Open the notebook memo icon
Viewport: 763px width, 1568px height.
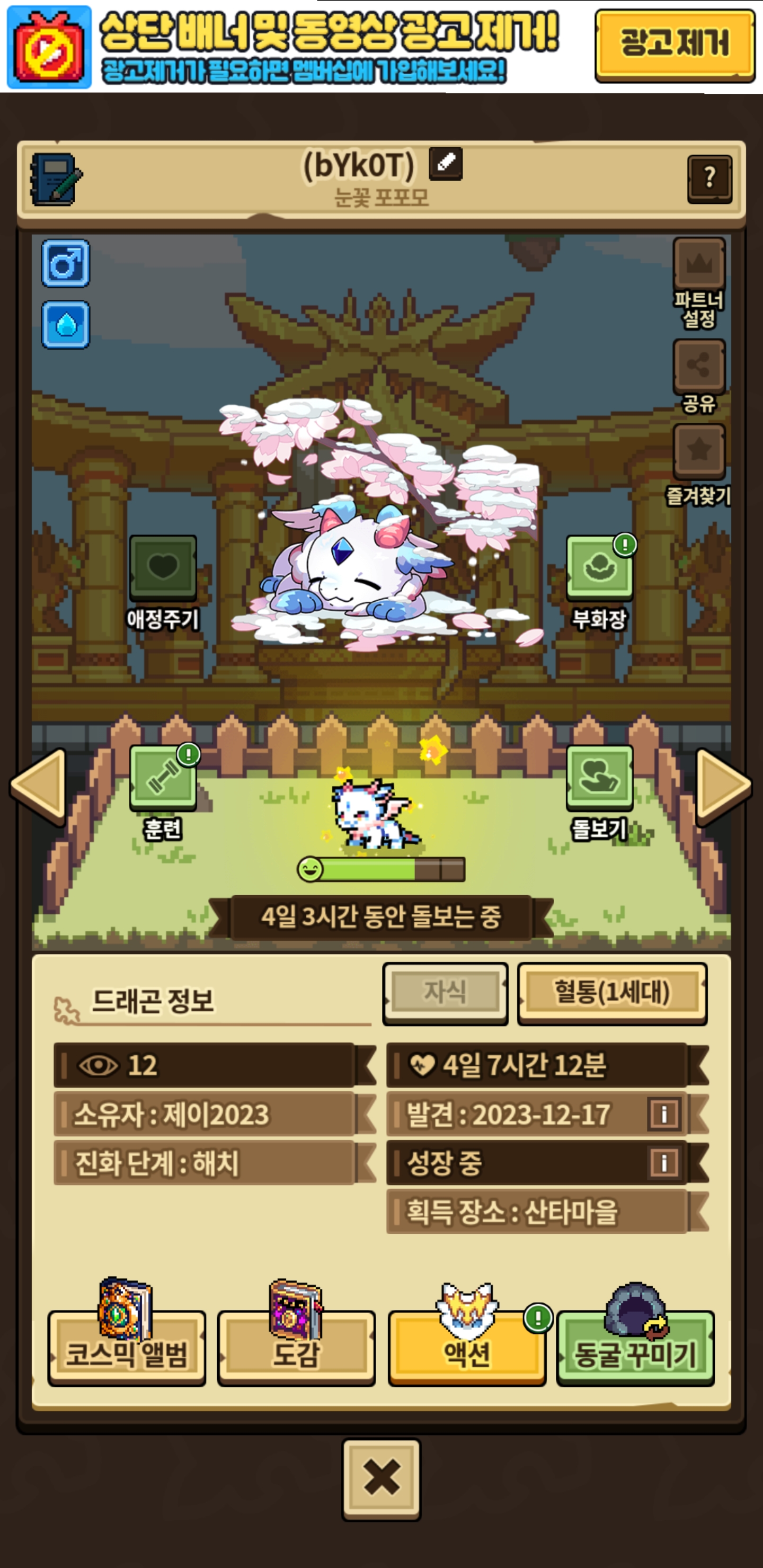coord(55,179)
